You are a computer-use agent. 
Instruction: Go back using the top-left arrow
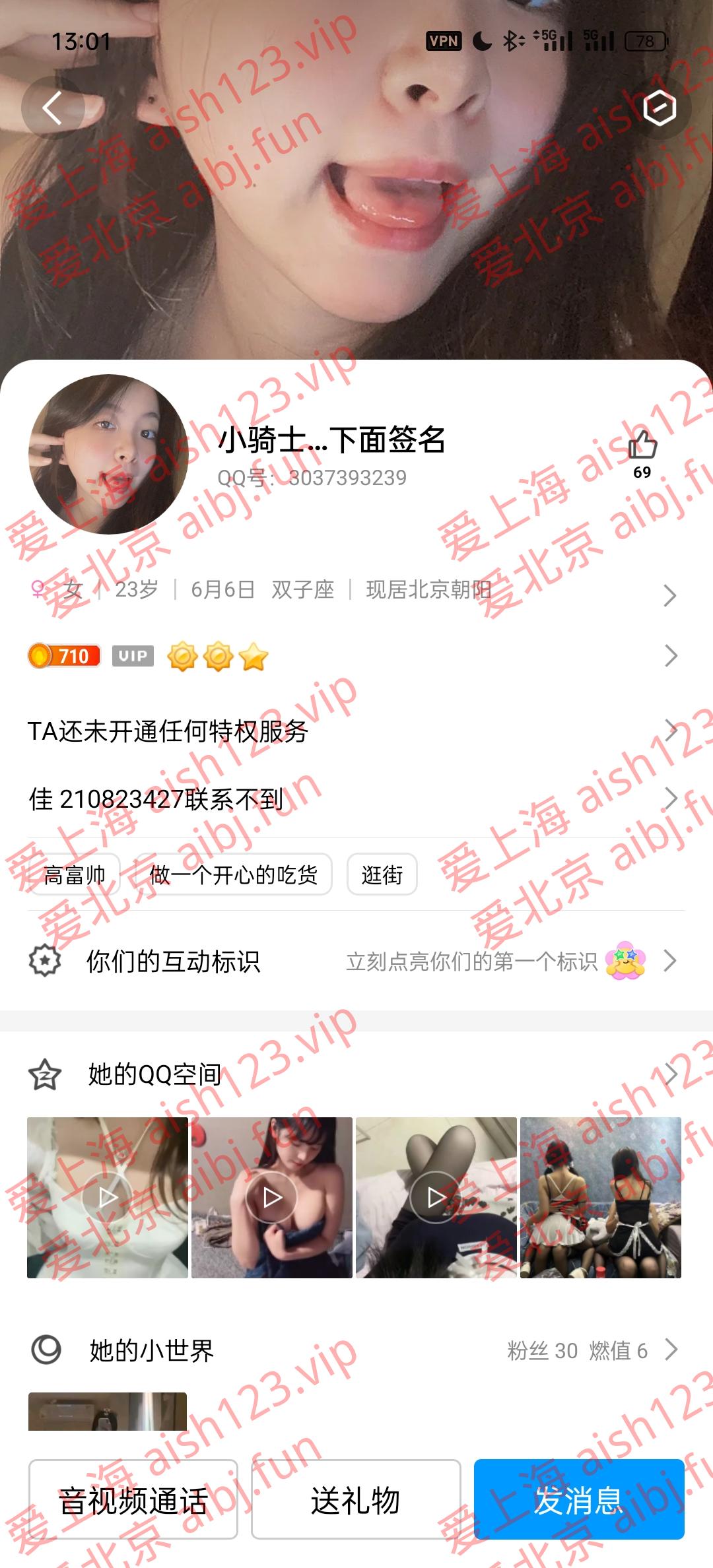[x=53, y=108]
